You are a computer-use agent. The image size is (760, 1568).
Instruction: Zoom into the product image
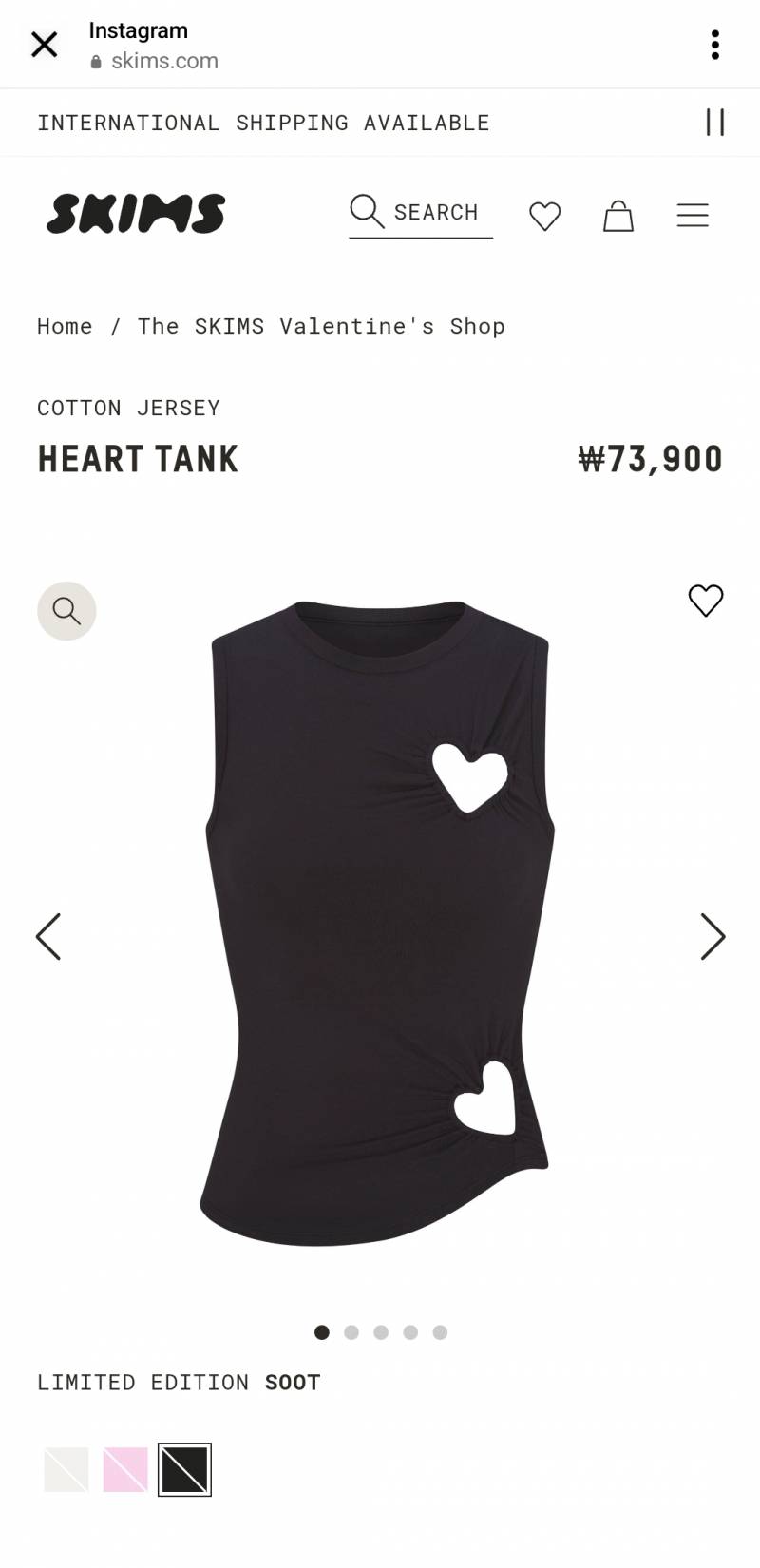pos(66,610)
